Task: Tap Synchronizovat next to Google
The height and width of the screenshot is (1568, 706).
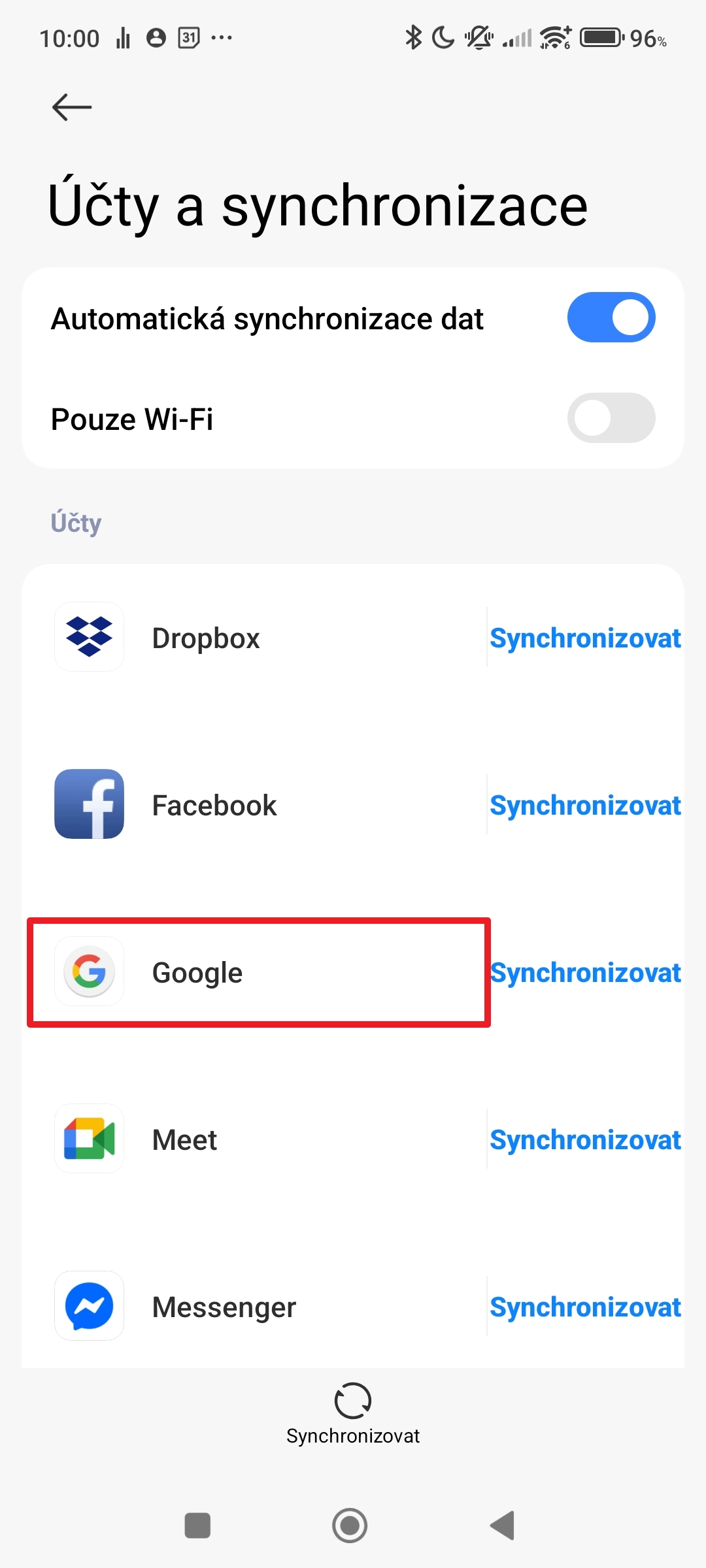Action: click(586, 972)
